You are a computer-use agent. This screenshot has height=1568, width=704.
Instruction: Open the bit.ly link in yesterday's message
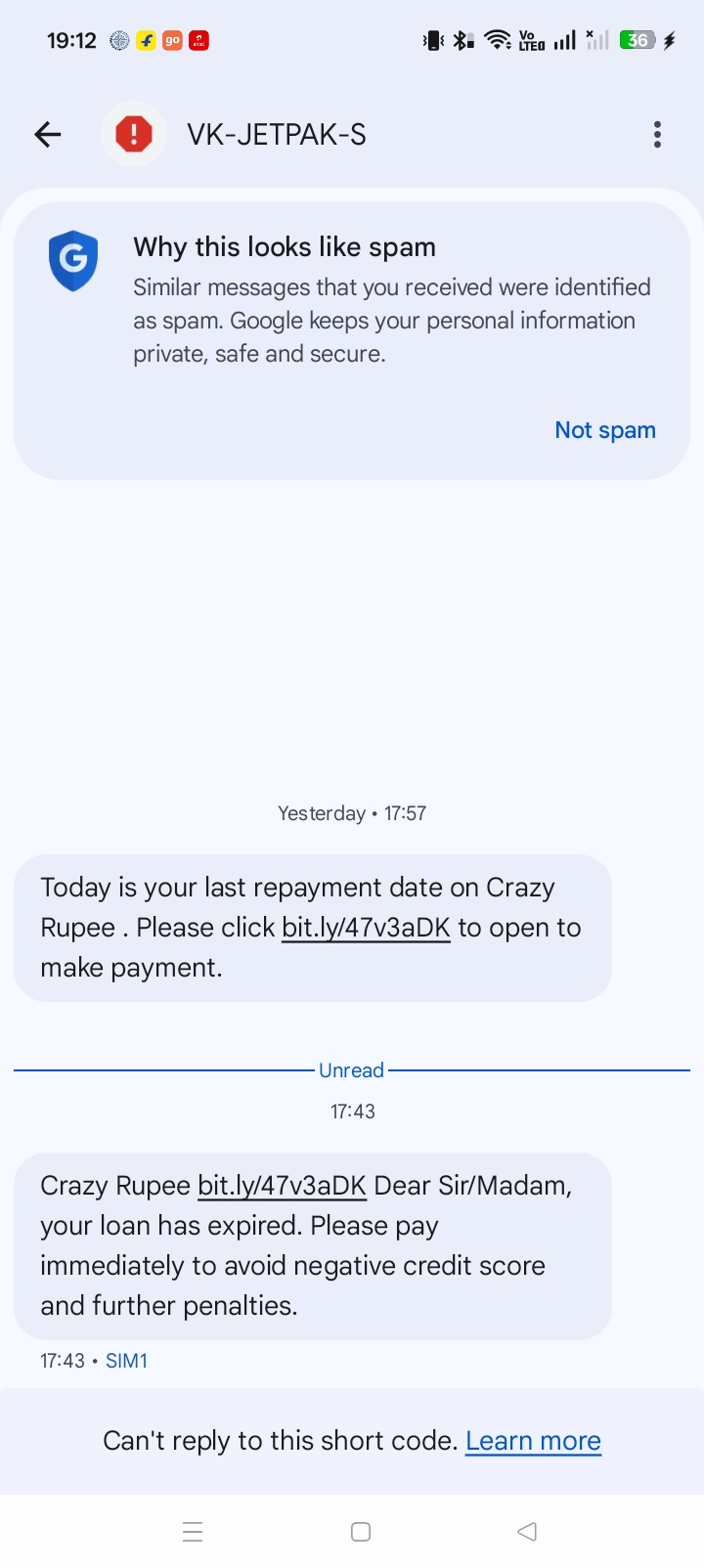[366, 928]
